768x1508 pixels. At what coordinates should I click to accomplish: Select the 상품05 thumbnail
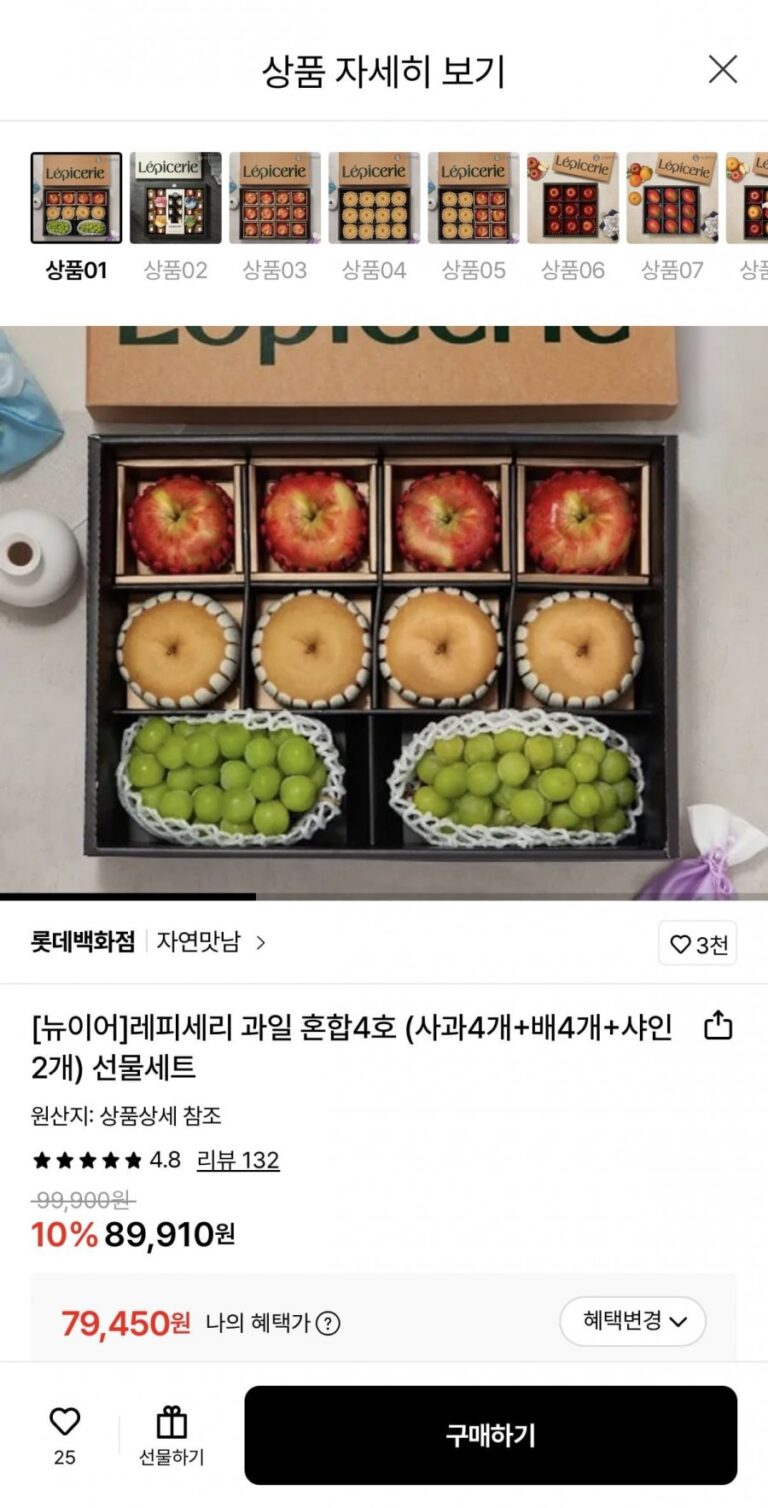pos(474,198)
